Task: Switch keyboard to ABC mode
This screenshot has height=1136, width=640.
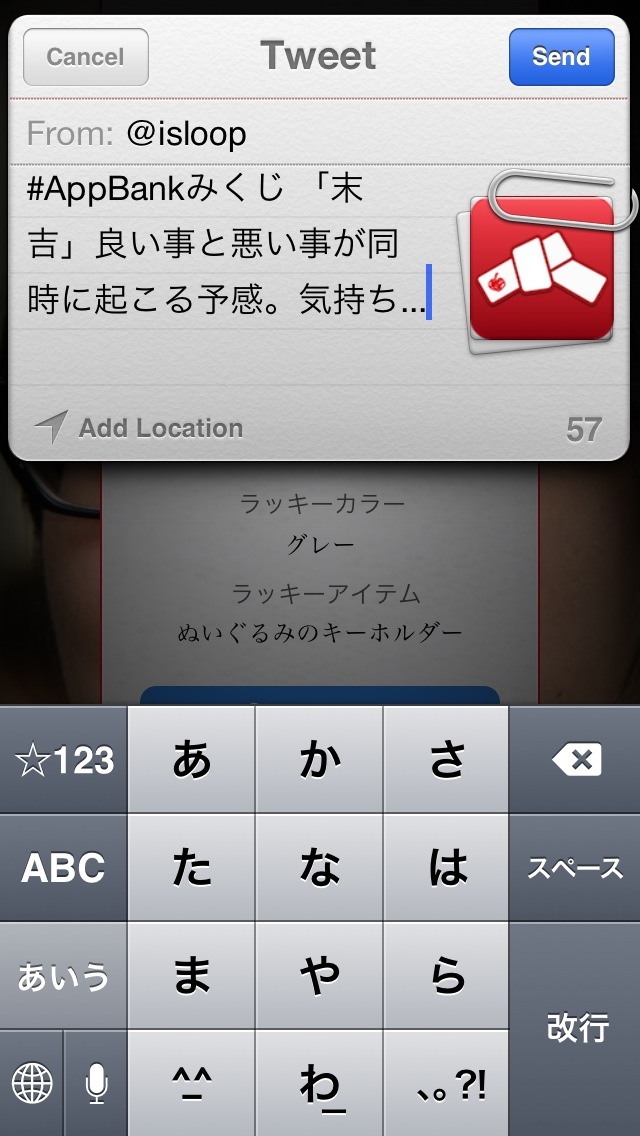Action: click(64, 867)
